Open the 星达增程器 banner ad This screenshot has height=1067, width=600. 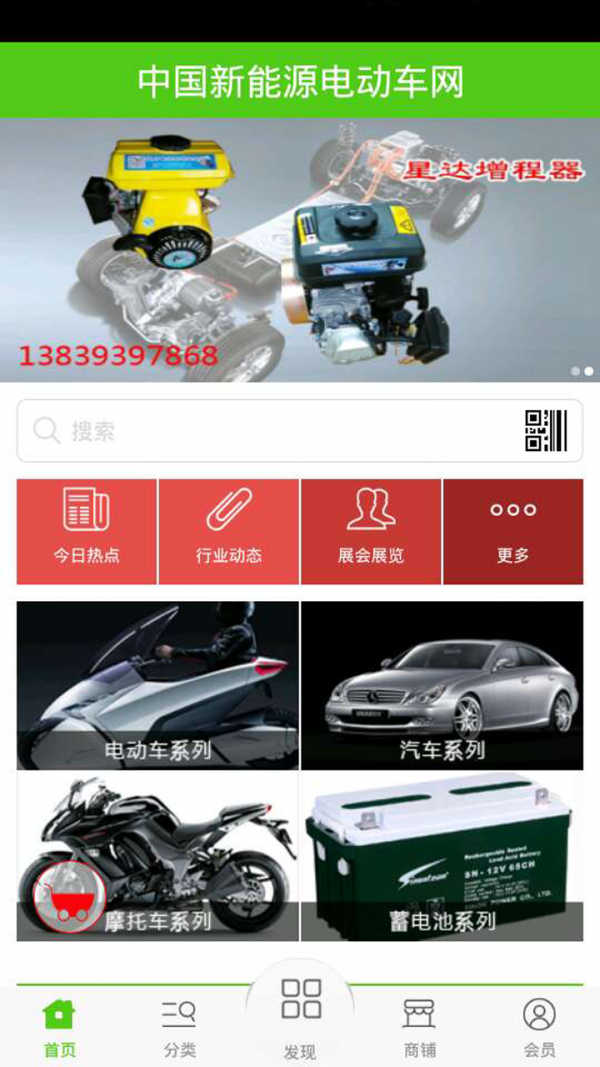click(x=300, y=250)
